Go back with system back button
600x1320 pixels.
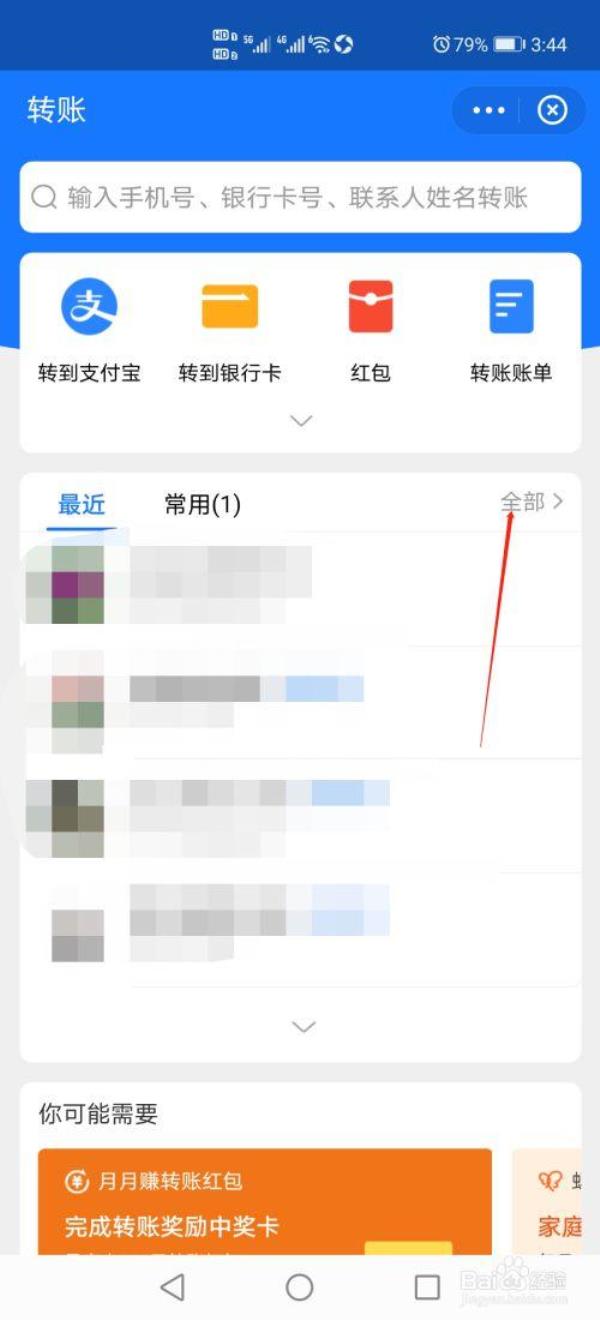[x=172, y=1287]
